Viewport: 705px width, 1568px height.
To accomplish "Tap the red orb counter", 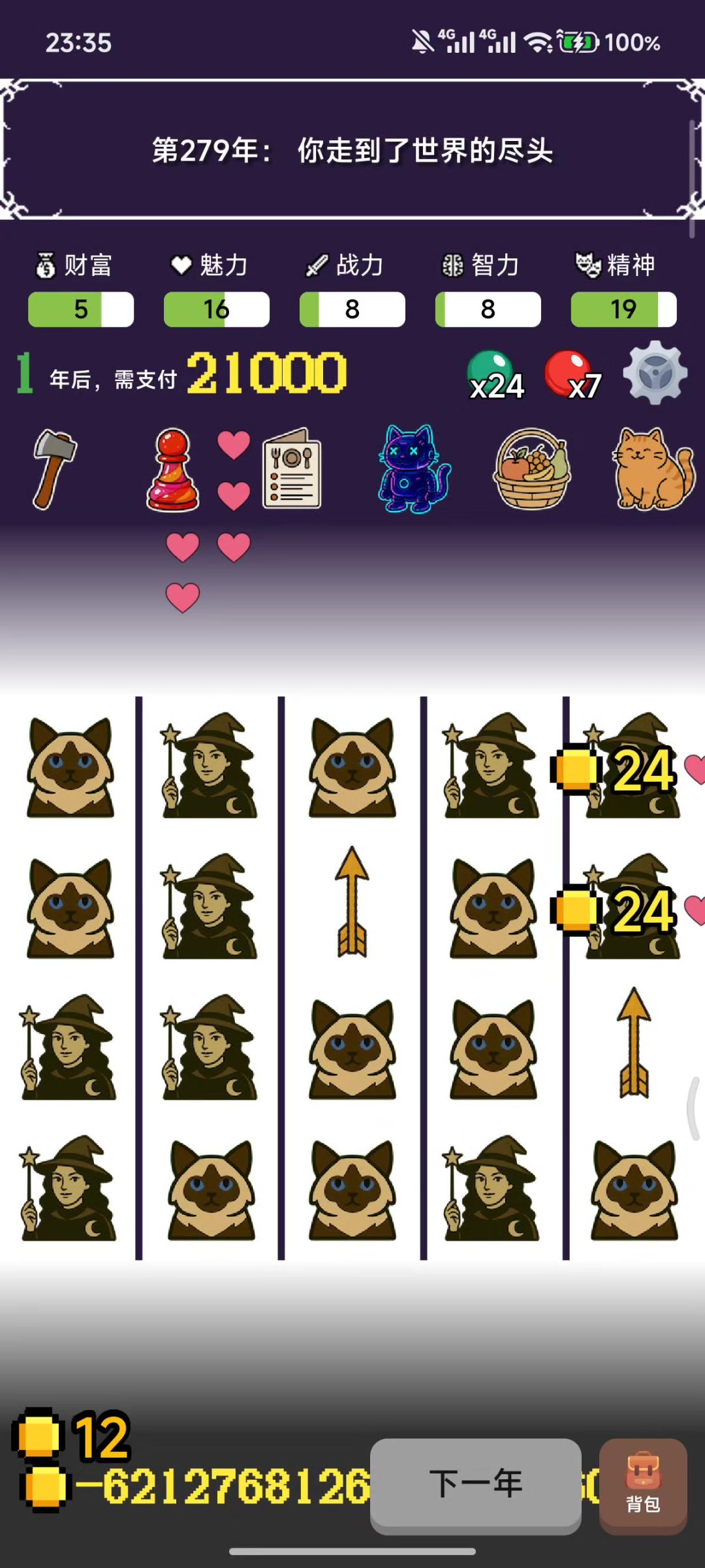I will [571, 375].
